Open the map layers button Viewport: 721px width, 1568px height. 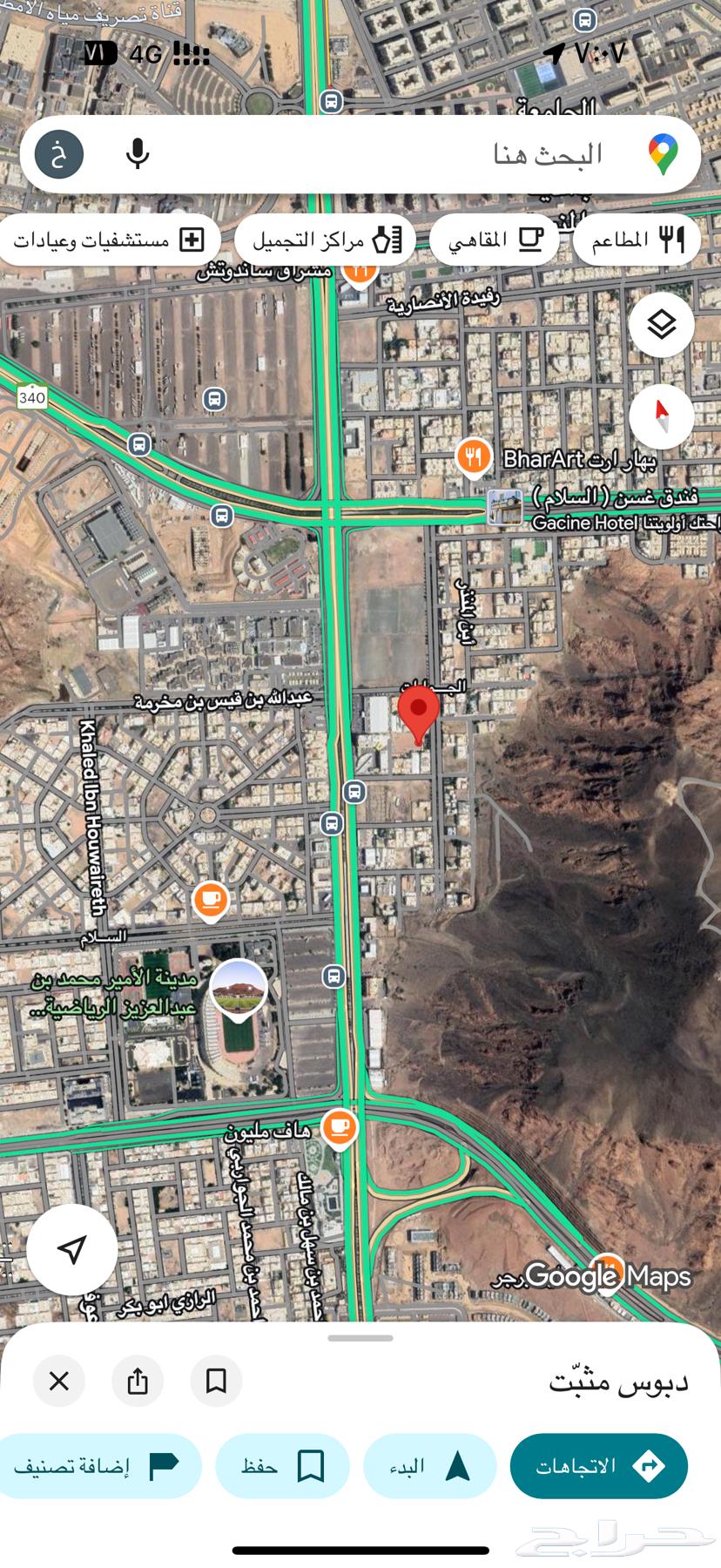662,325
